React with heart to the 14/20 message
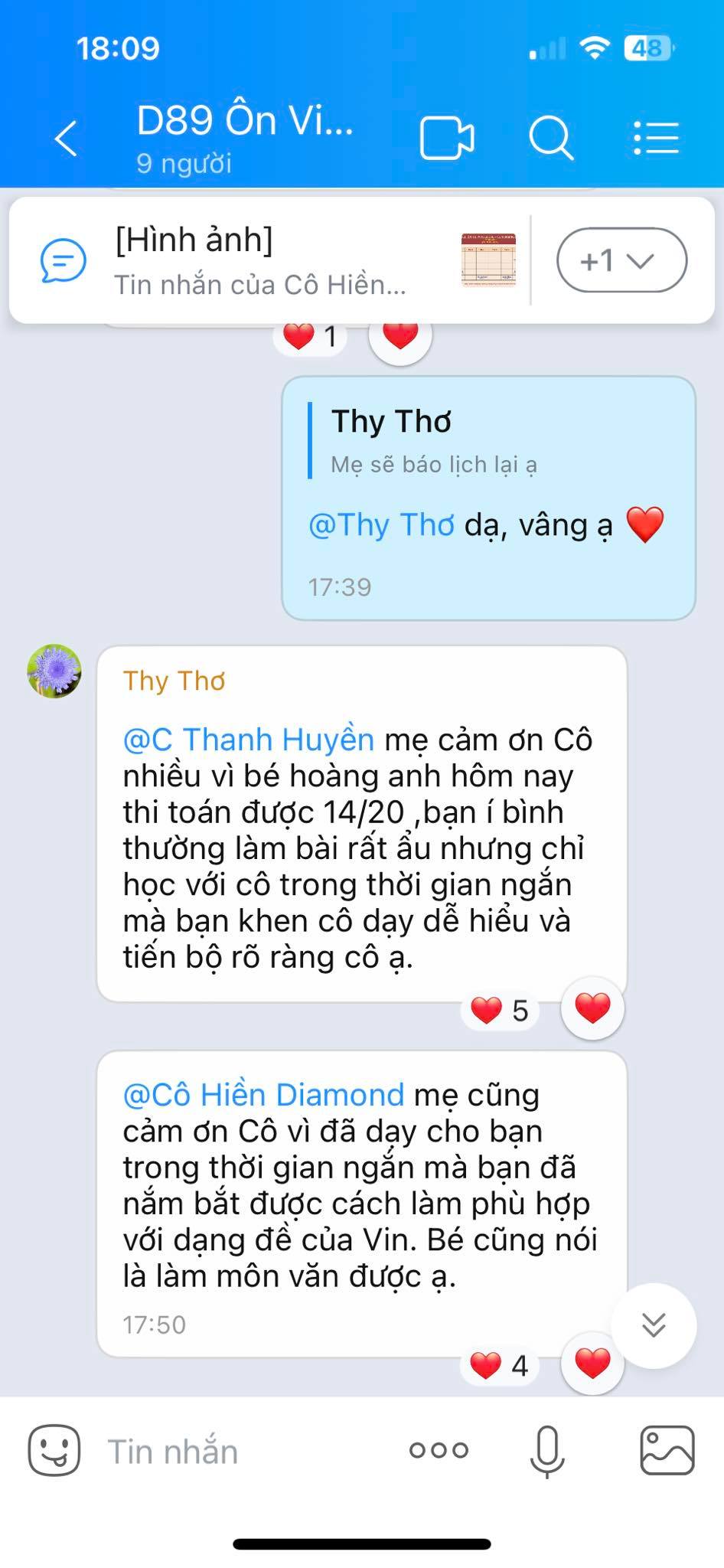This screenshot has width=724, height=1568. [592, 1008]
